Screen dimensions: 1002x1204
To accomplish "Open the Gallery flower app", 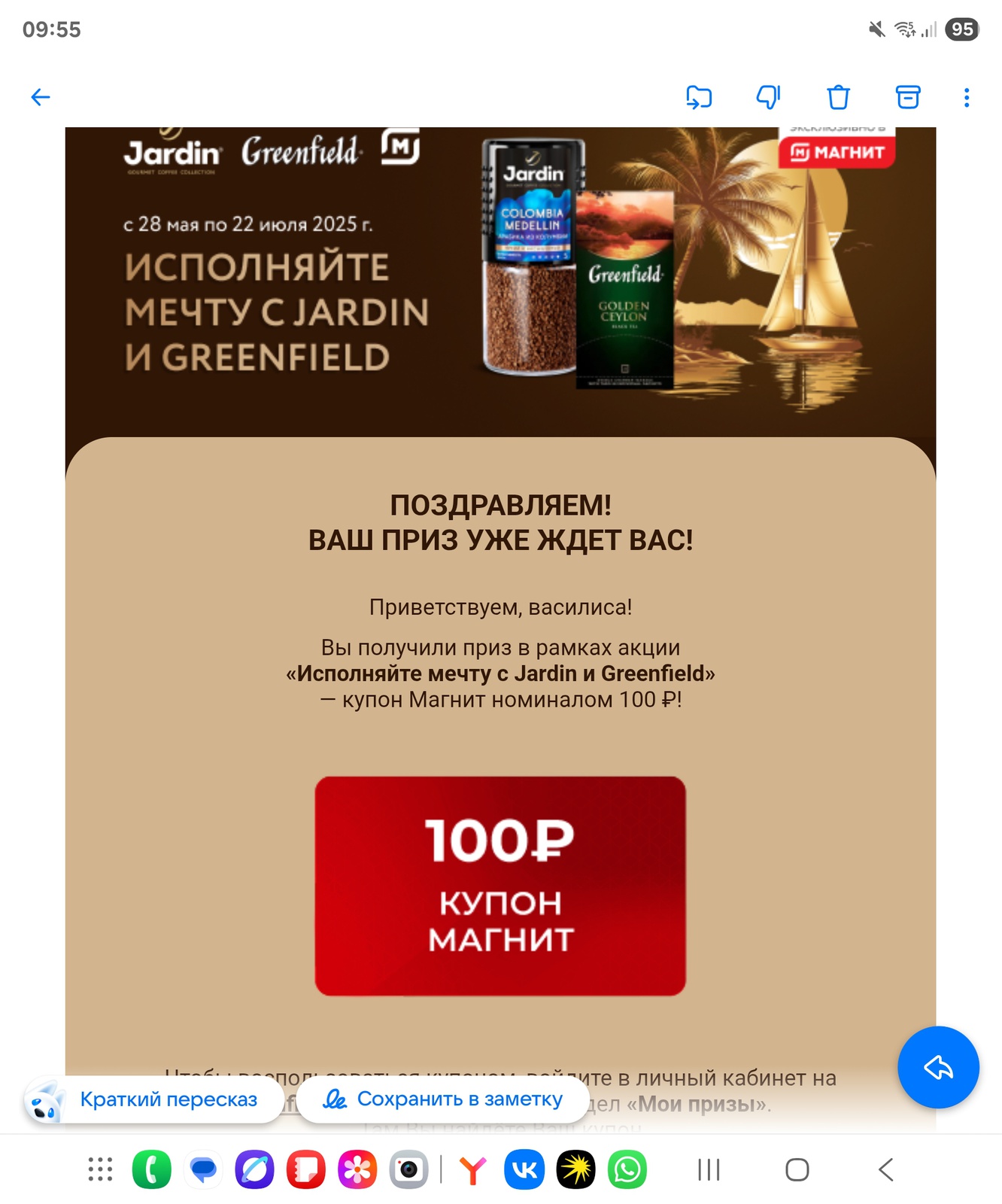I will pyautogui.click(x=357, y=1169).
